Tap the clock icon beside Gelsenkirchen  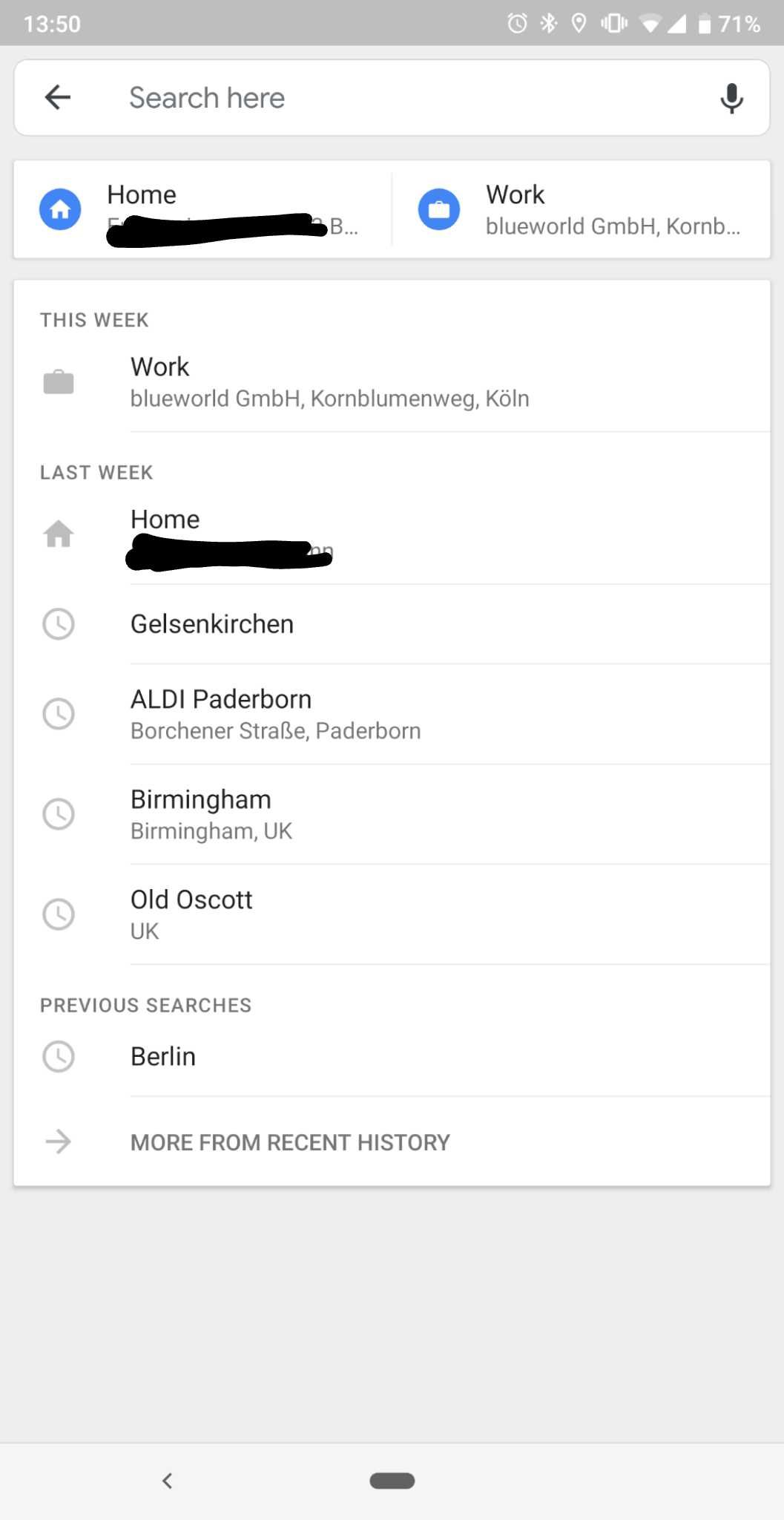click(x=59, y=624)
